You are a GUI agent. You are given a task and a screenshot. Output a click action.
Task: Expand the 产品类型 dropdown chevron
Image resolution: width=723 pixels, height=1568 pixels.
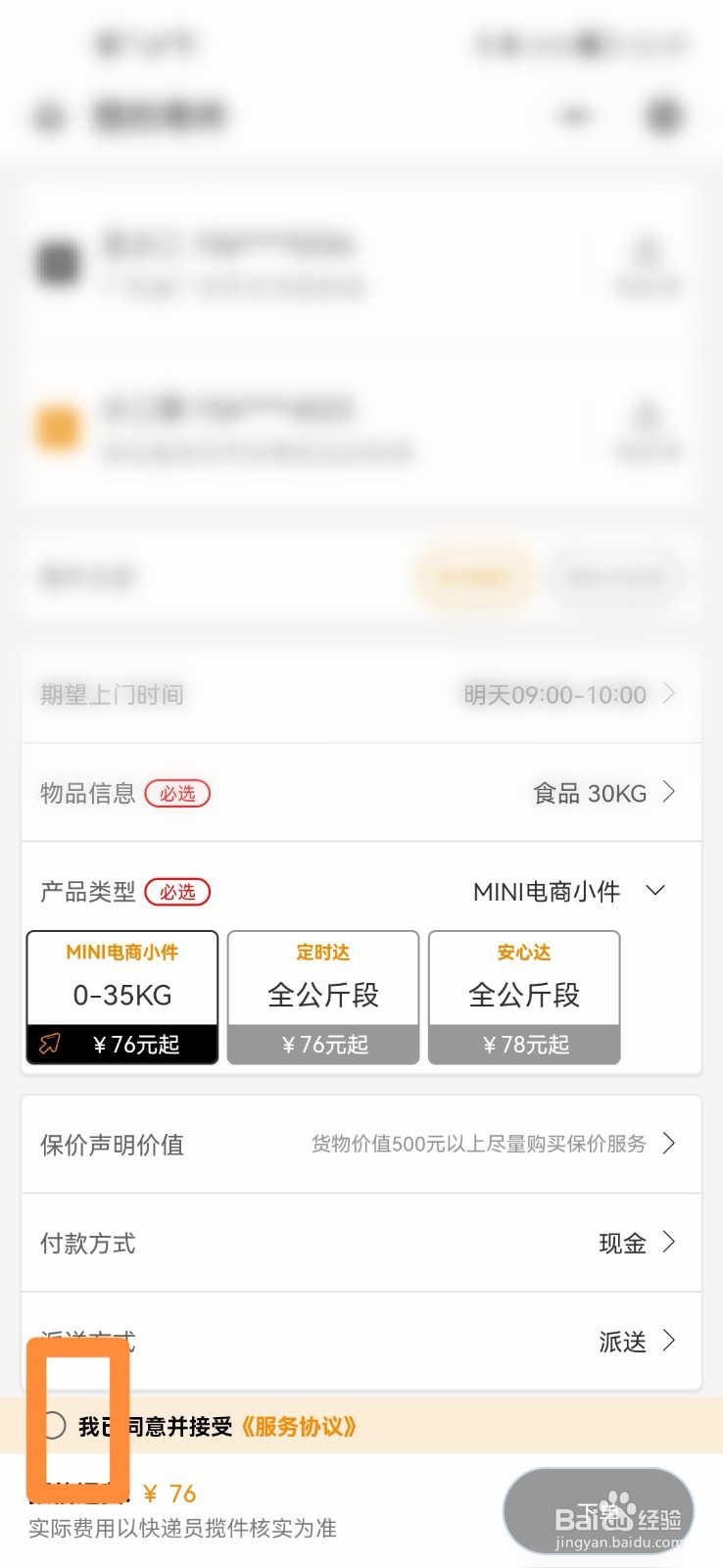click(x=654, y=891)
